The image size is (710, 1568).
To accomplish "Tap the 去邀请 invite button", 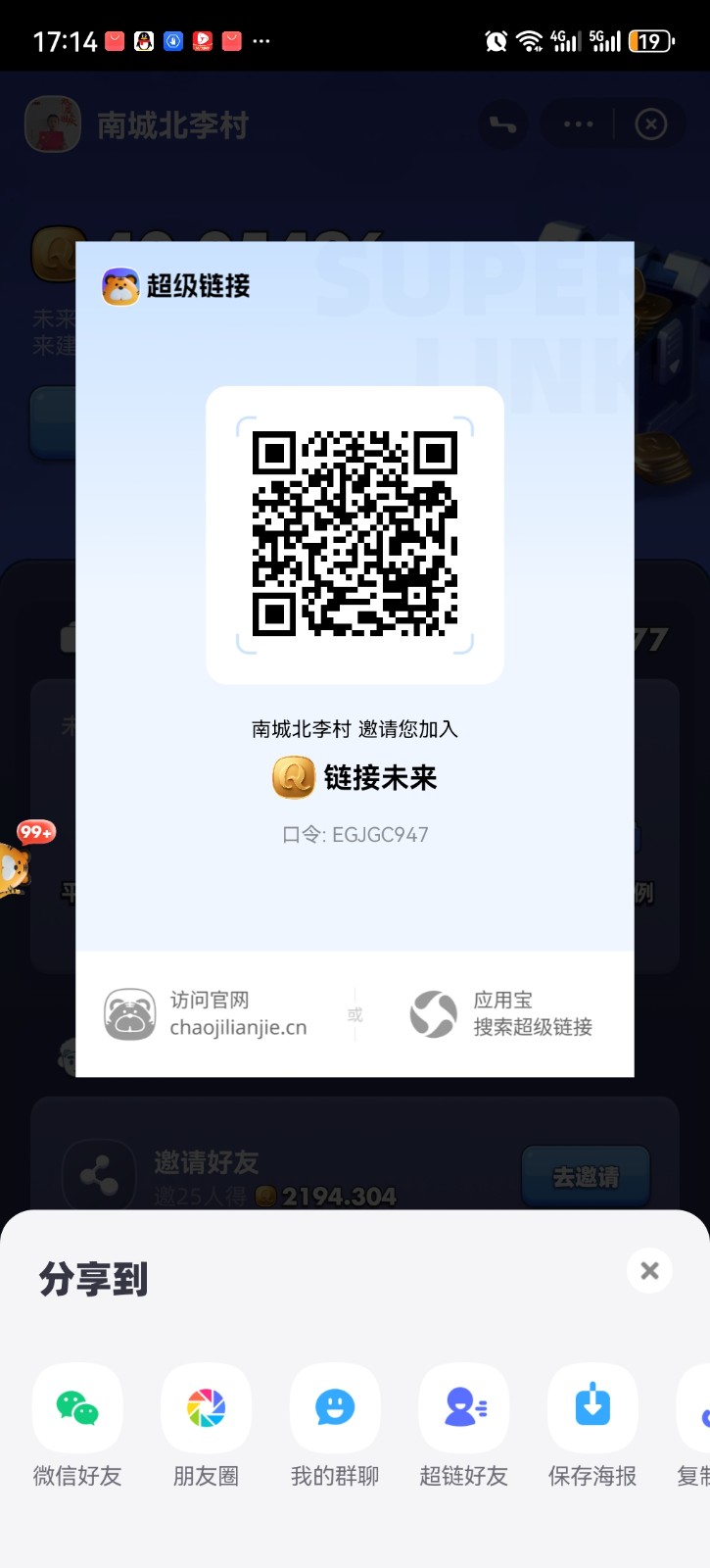I will (585, 1177).
